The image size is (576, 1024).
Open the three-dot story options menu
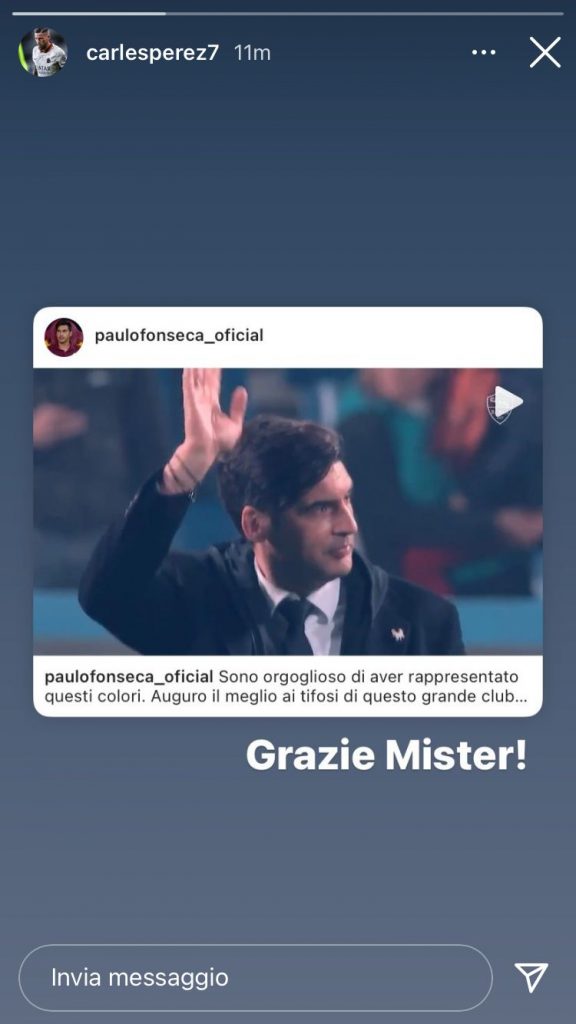click(x=483, y=52)
